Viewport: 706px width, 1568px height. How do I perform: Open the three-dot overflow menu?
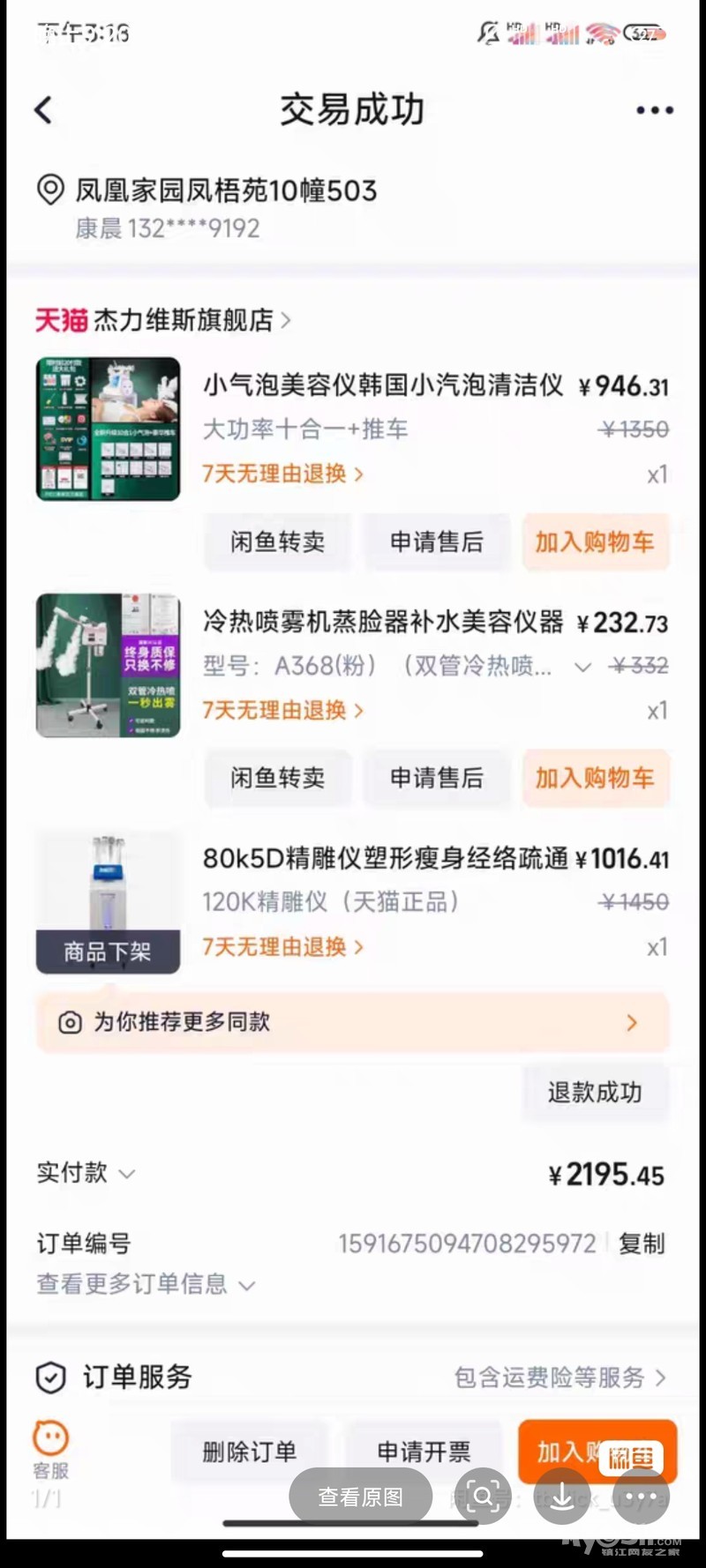point(654,110)
